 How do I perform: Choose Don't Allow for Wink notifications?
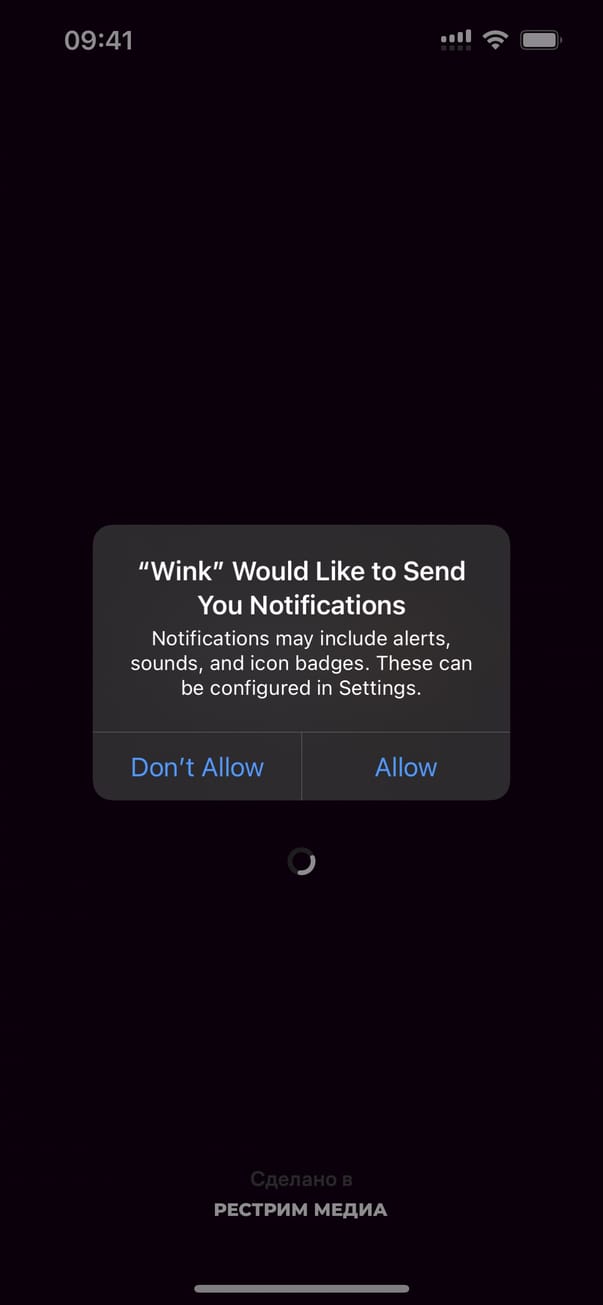pos(197,767)
